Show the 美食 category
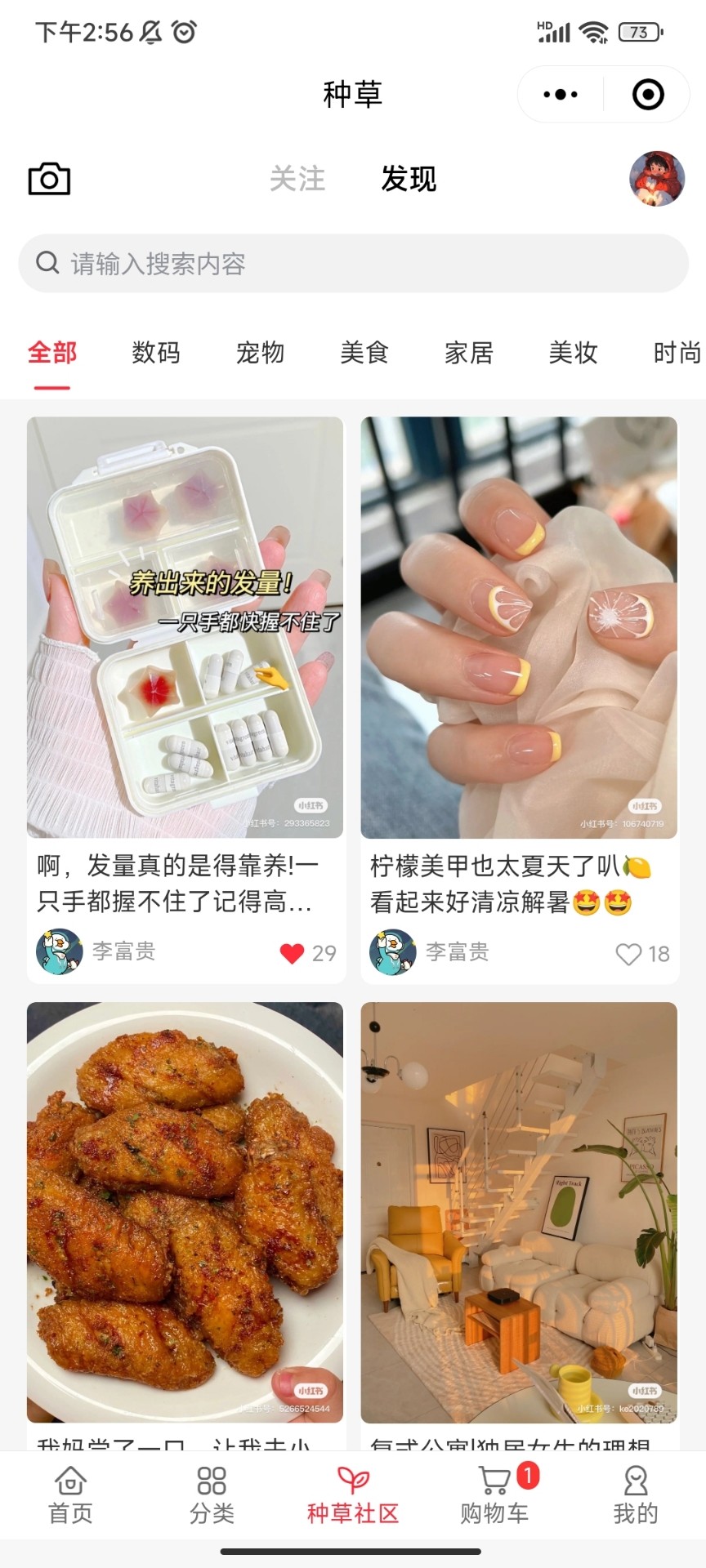This screenshot has height=1568, width=706. (364, 353)
